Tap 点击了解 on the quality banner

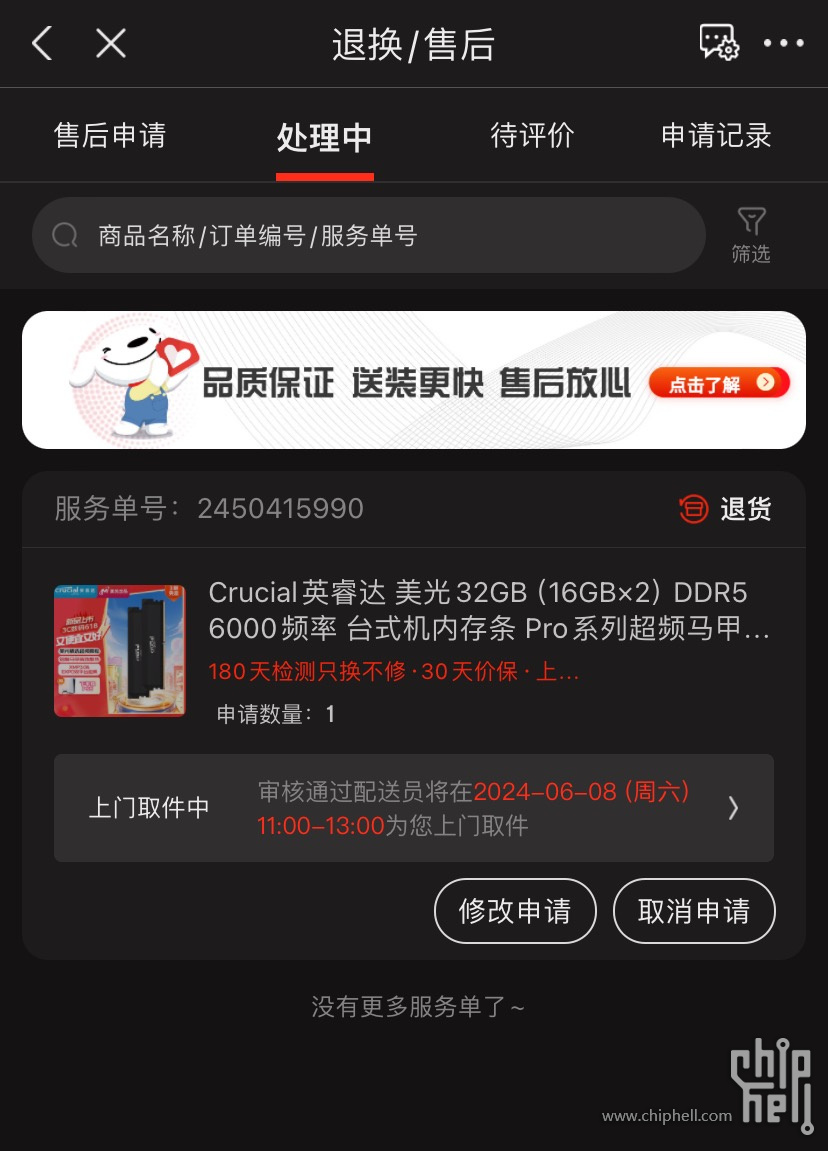(x=718, y=383)
